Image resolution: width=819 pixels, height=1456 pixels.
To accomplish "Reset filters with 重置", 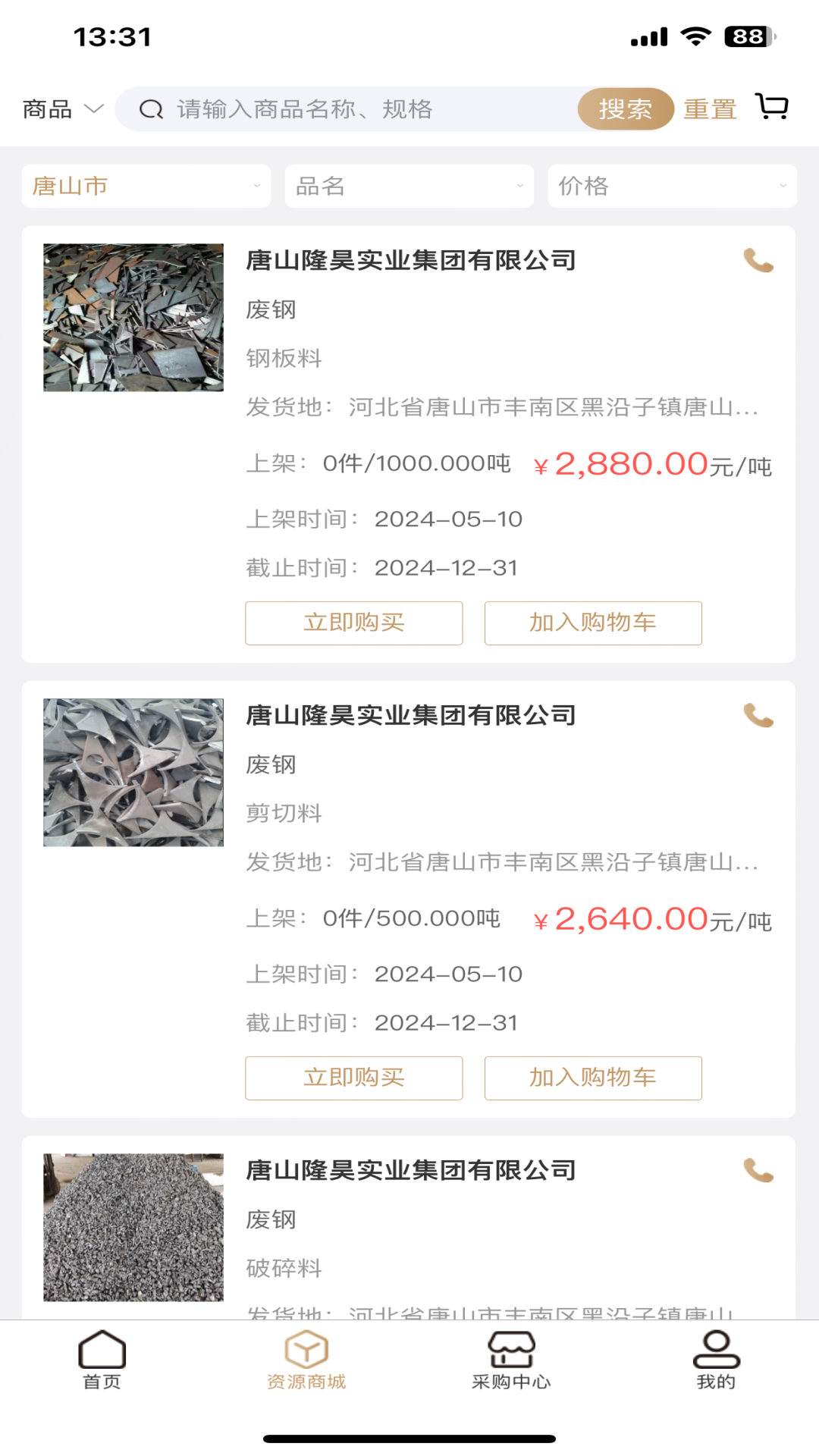I will [710, 109].
